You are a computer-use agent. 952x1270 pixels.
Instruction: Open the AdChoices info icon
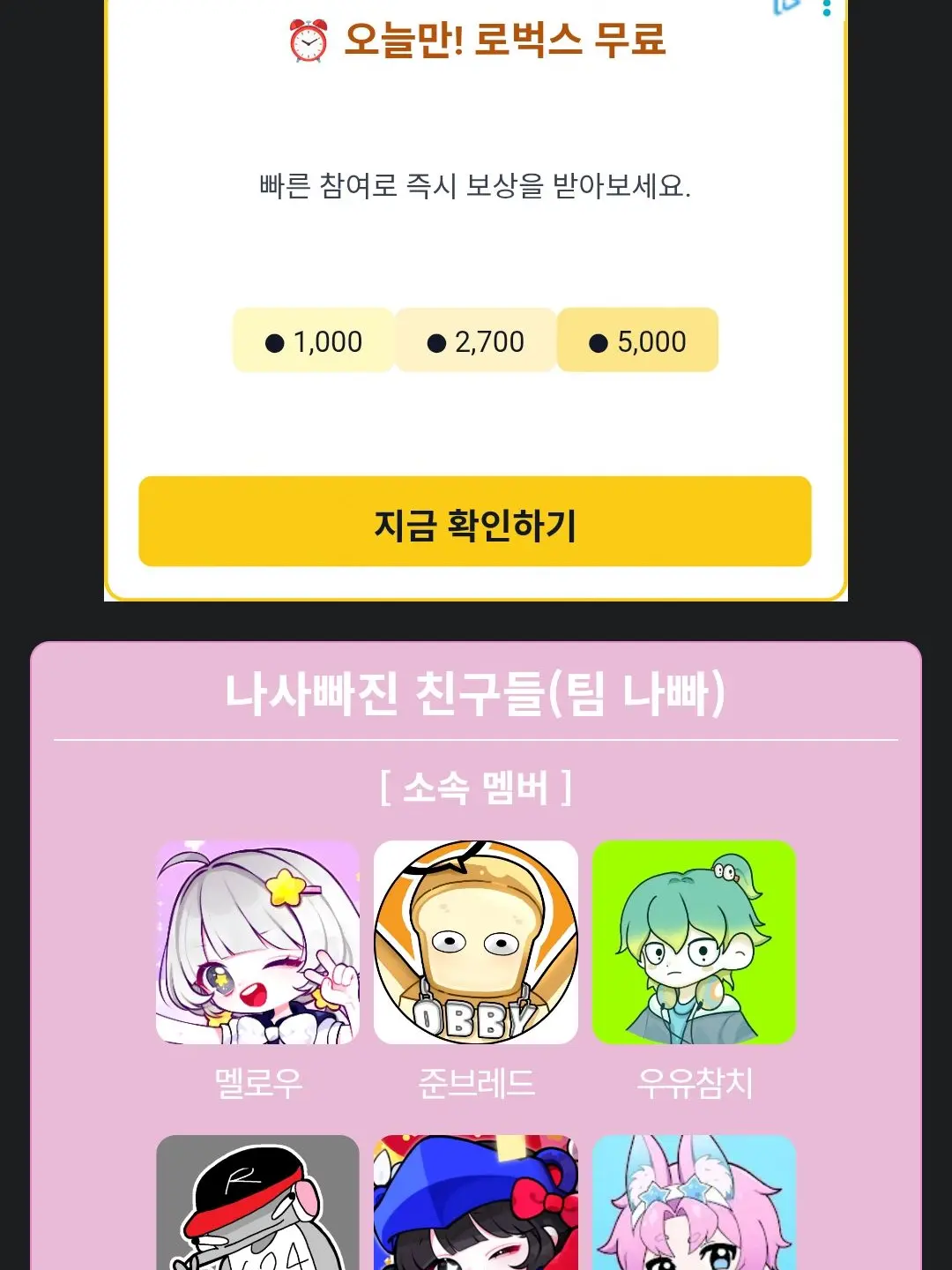(x=789, y=5)
